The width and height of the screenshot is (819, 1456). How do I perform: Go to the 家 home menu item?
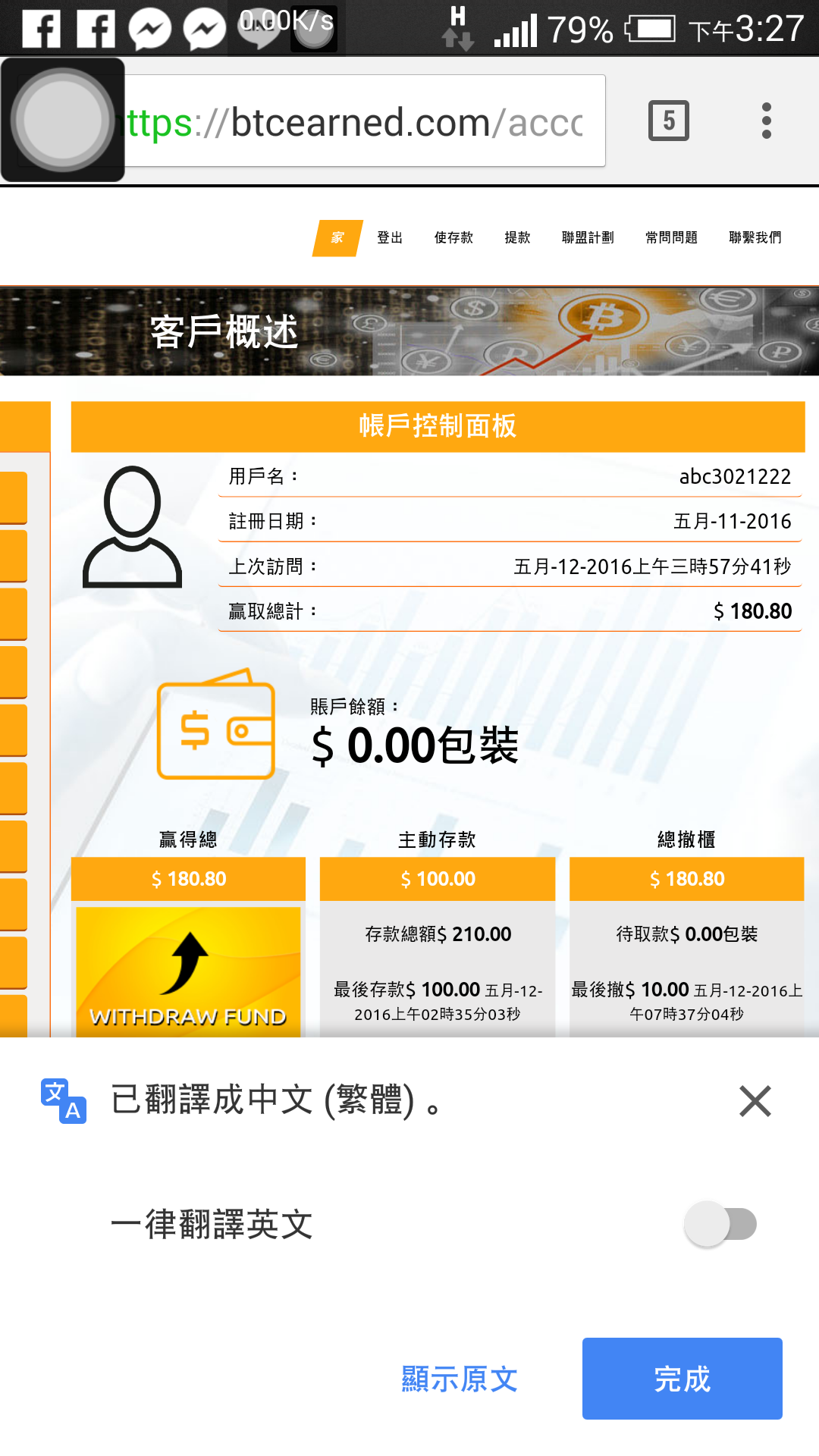[x=337, y=238]
